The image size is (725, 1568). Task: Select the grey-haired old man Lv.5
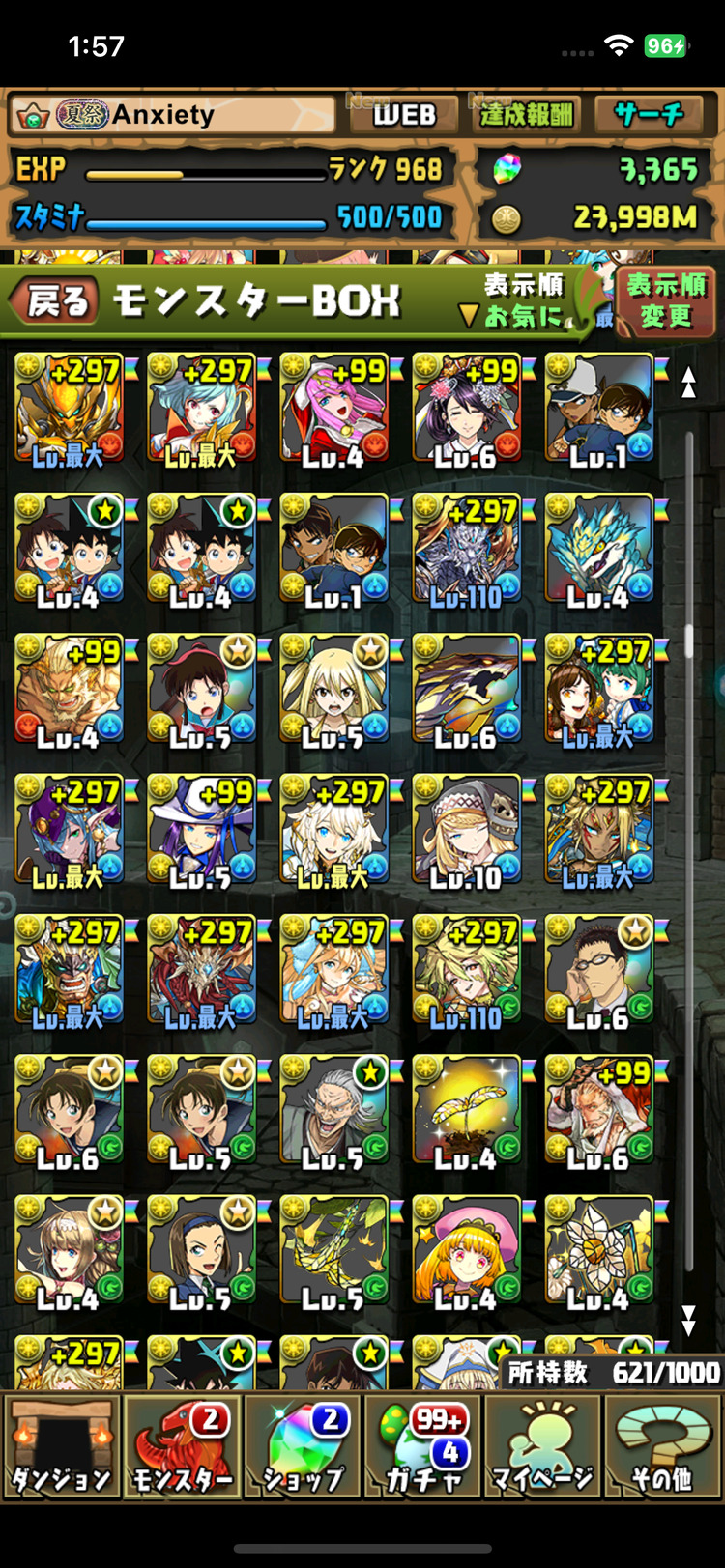[x=334, y=1111]
